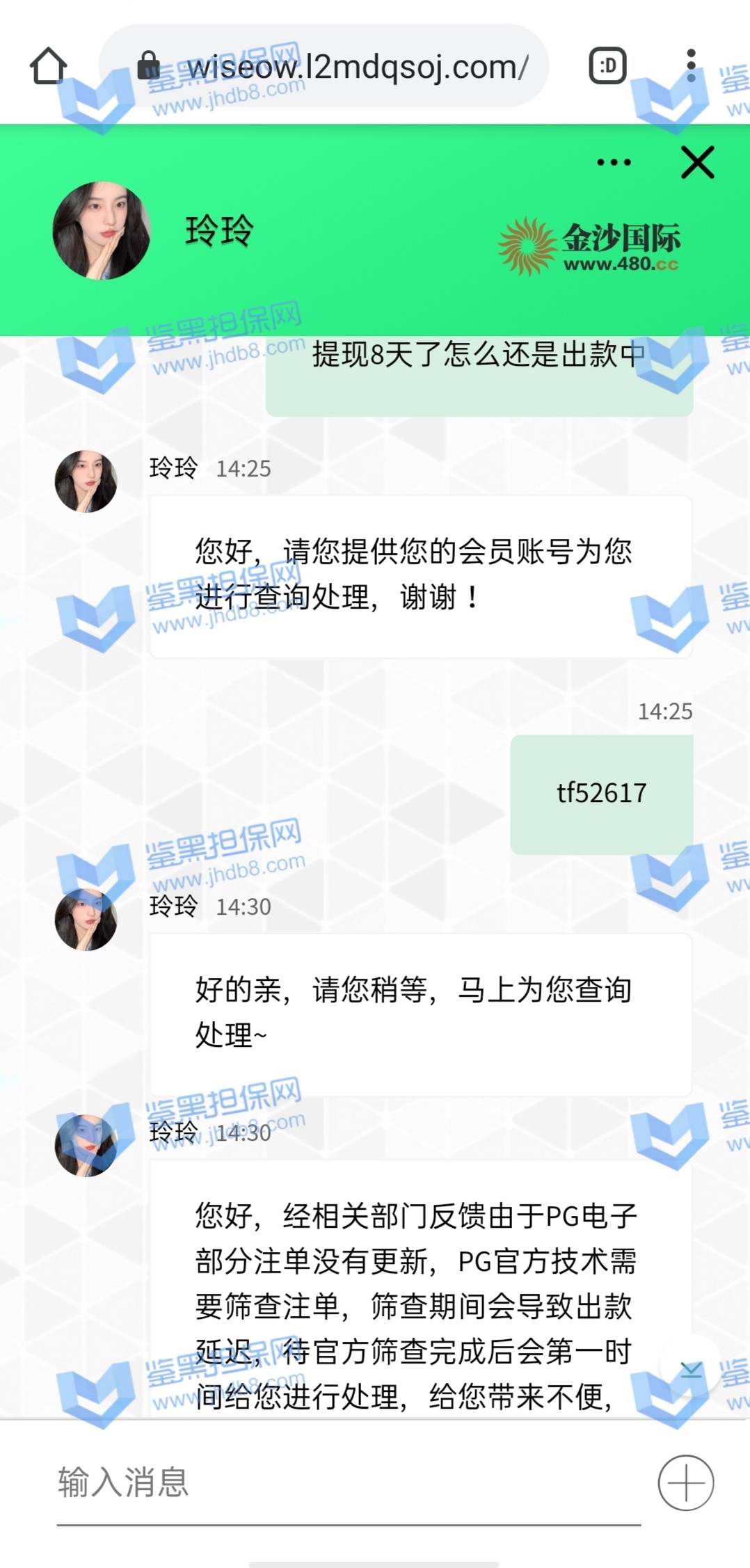Open the browser overflow menu
Viewport: 750px width, 1568px height.
click(690, 66)
